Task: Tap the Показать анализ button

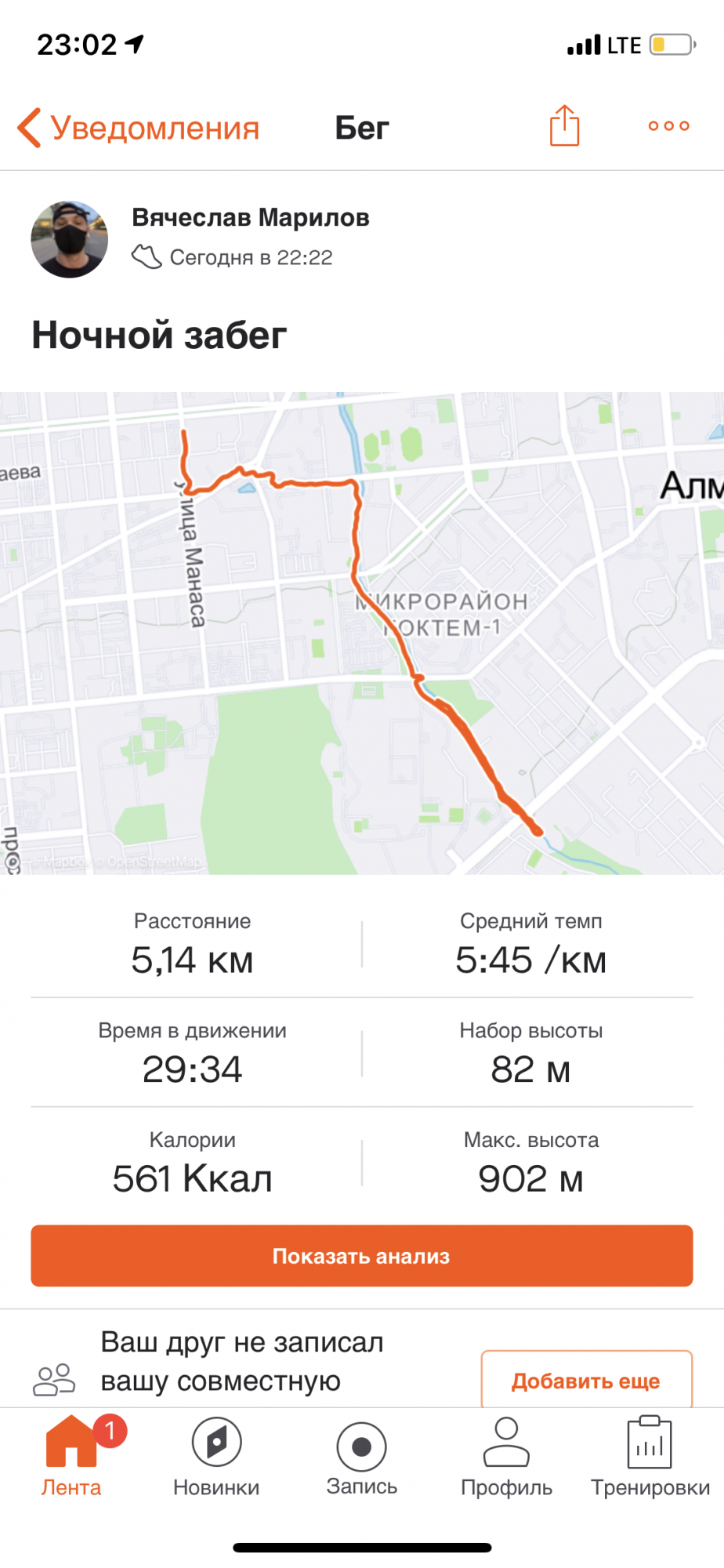Action: 362,1256
